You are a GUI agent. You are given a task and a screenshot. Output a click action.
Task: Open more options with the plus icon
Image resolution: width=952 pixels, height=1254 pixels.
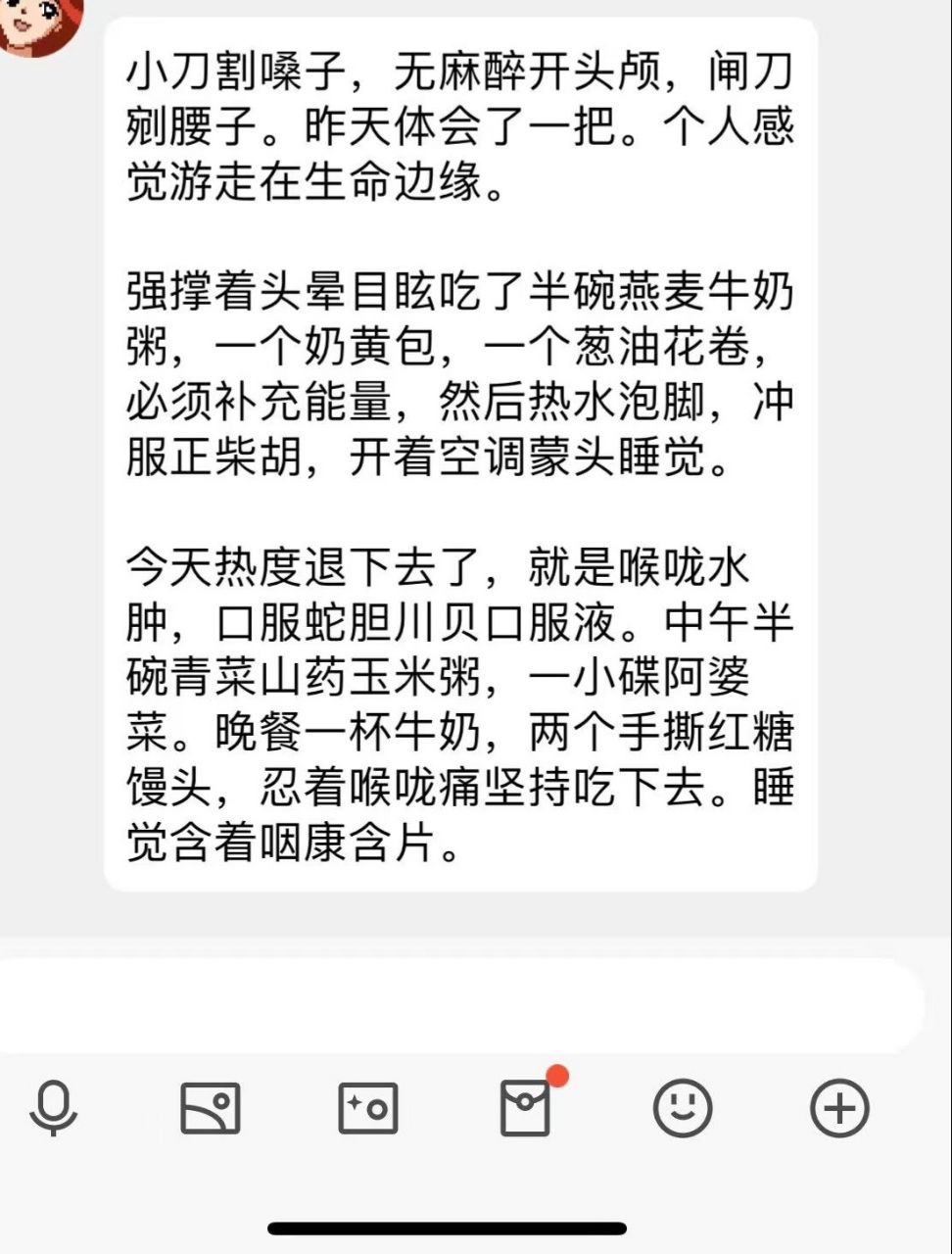coord(839,1108)
